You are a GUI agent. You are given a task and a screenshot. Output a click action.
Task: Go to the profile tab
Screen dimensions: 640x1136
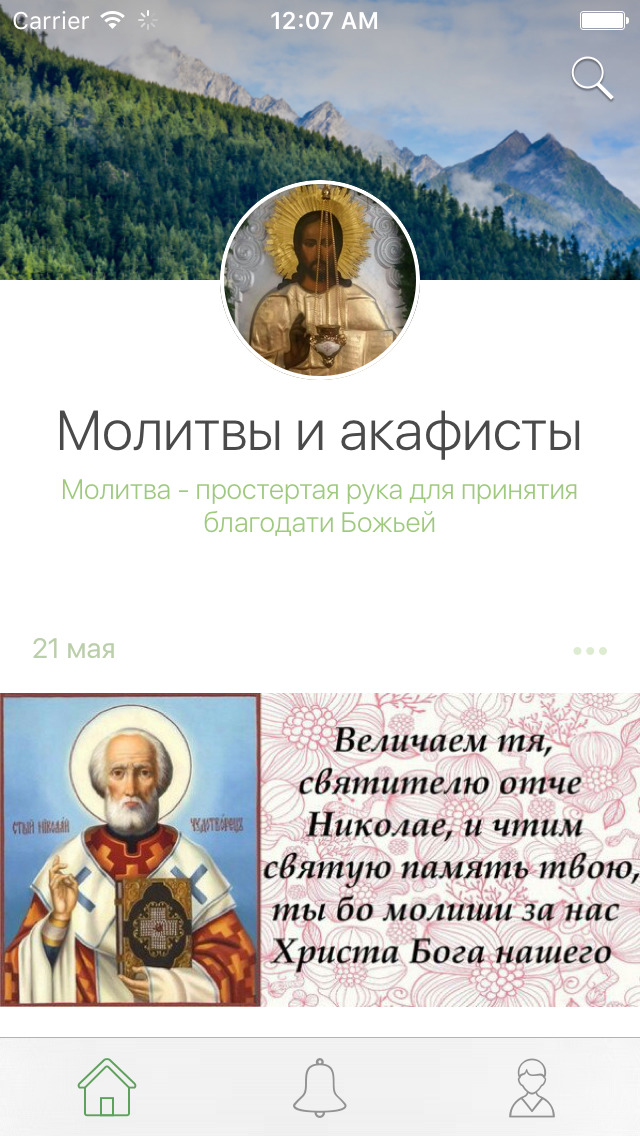pyautogui.click(x=532, y=1088)
